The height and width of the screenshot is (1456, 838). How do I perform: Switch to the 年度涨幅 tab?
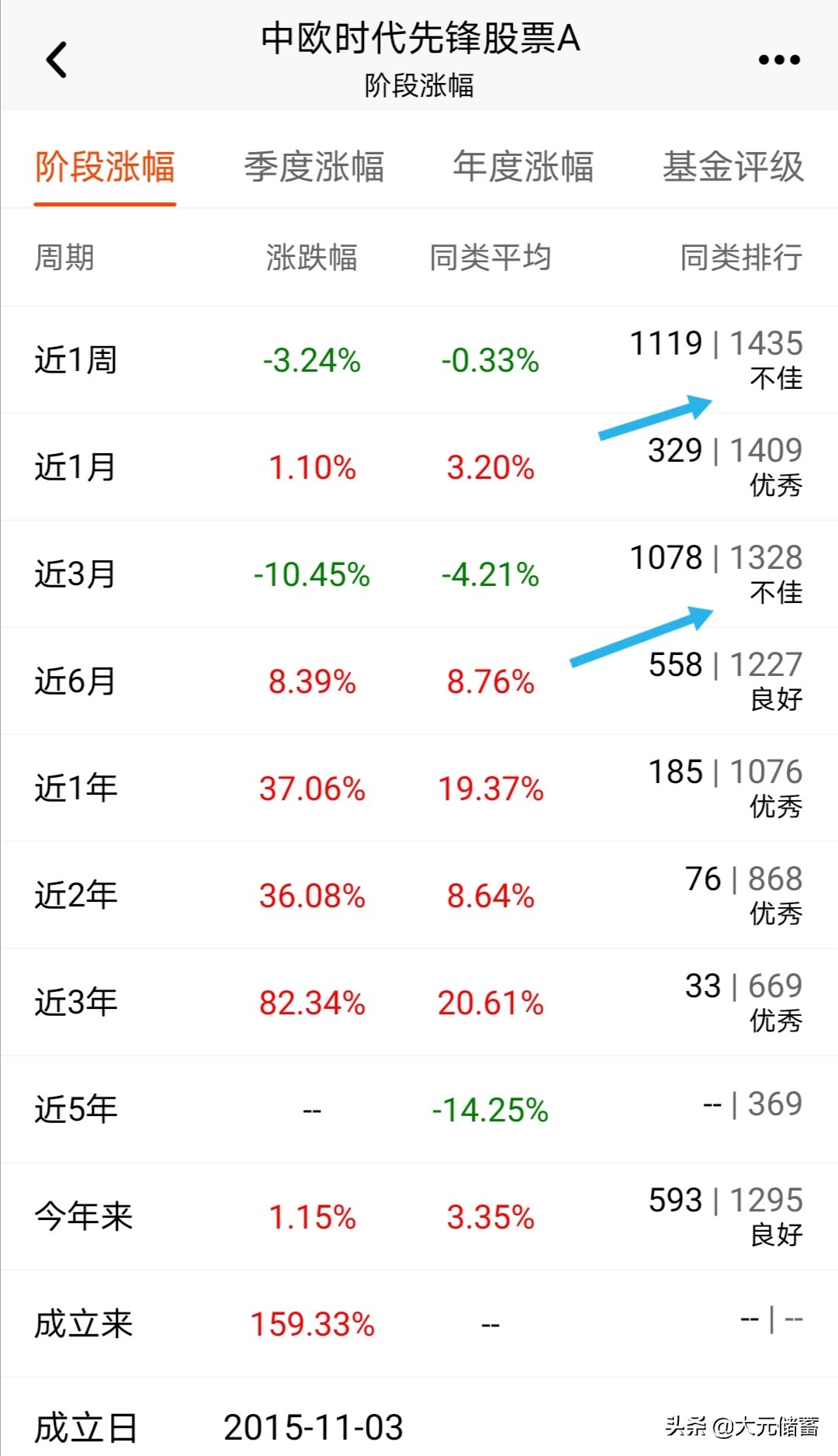pyautogui.click(x=524, y=166)
